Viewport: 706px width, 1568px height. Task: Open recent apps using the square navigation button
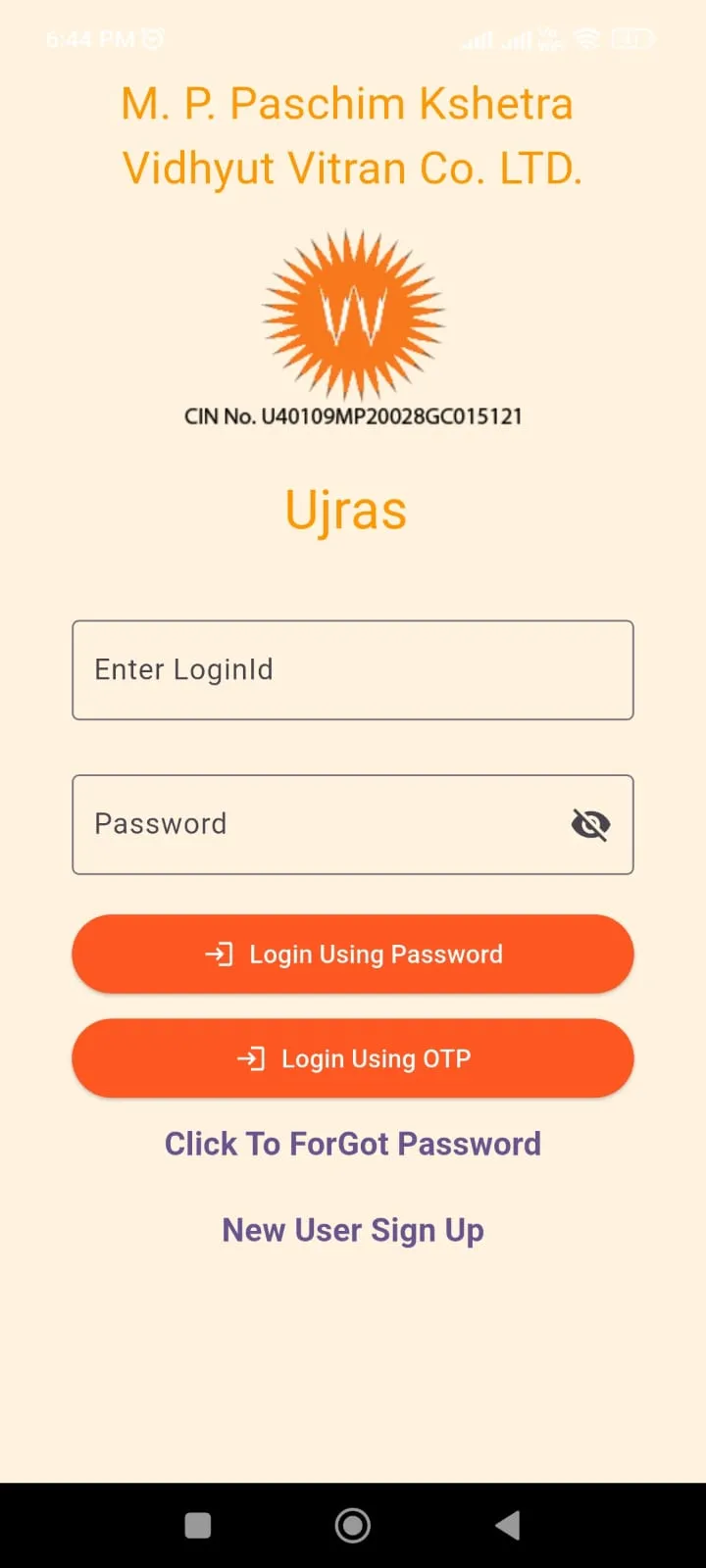[x=197, y=1525]
